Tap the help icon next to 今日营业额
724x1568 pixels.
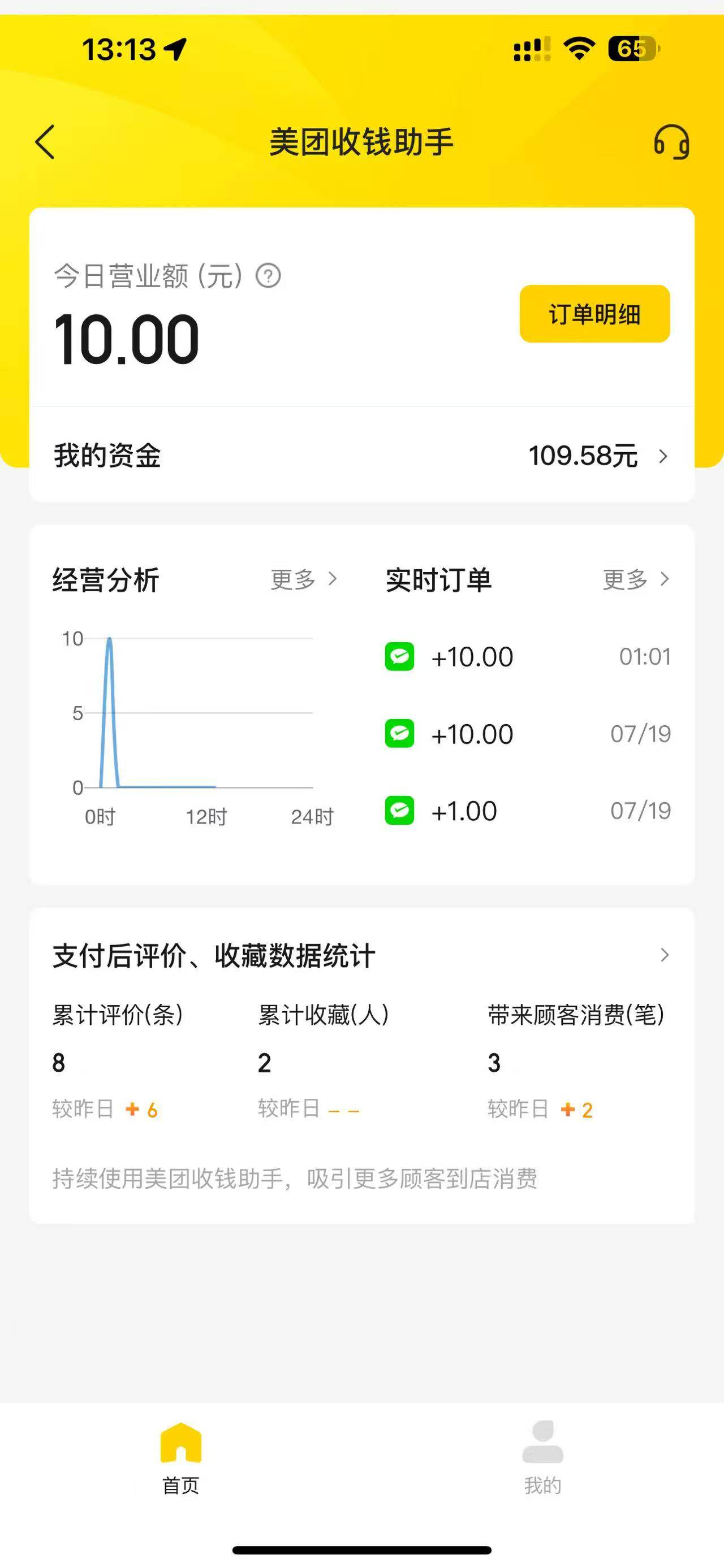click(x=268, y=276)
